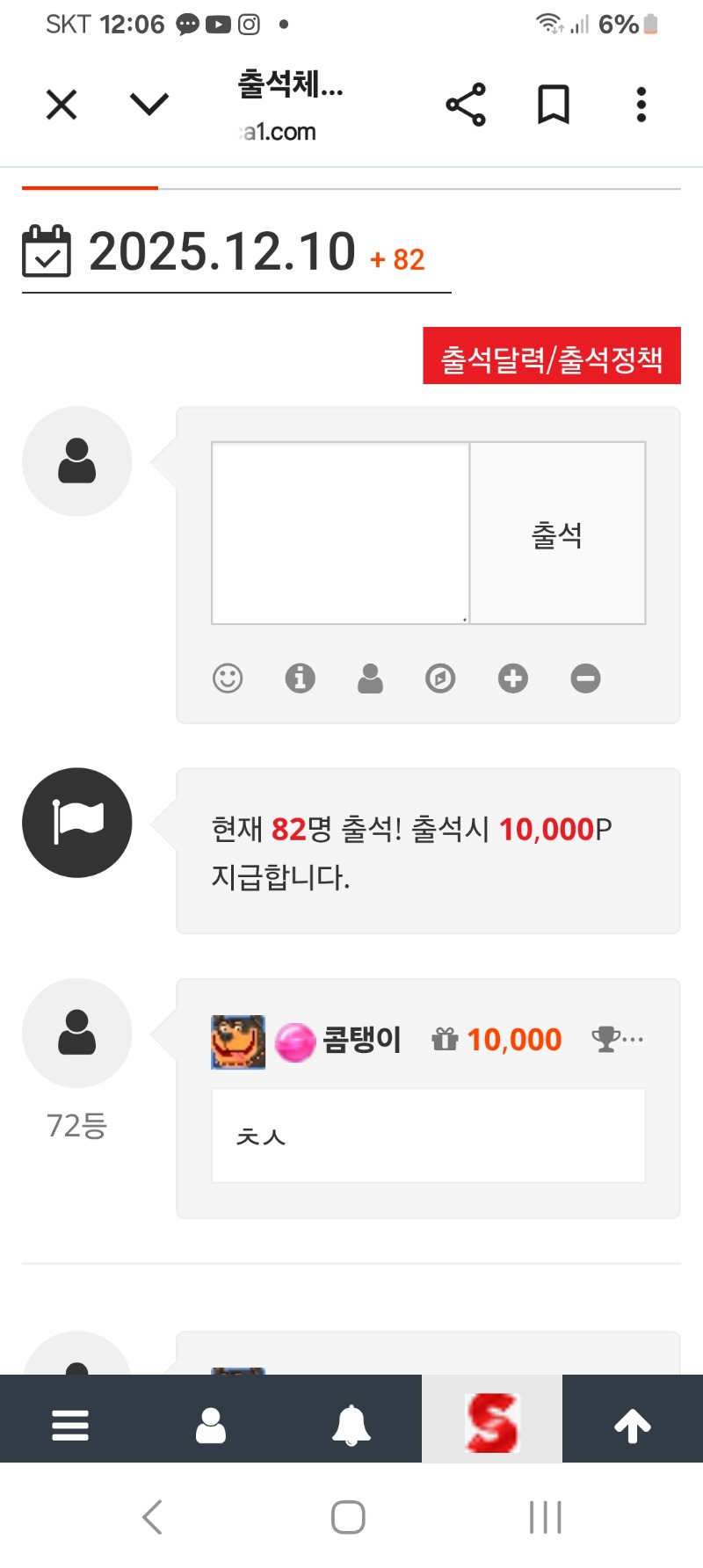Open 콤탱이's profile
Image resolution: width=703 pixels, height=1568 pixels.
pos(361,1040)
